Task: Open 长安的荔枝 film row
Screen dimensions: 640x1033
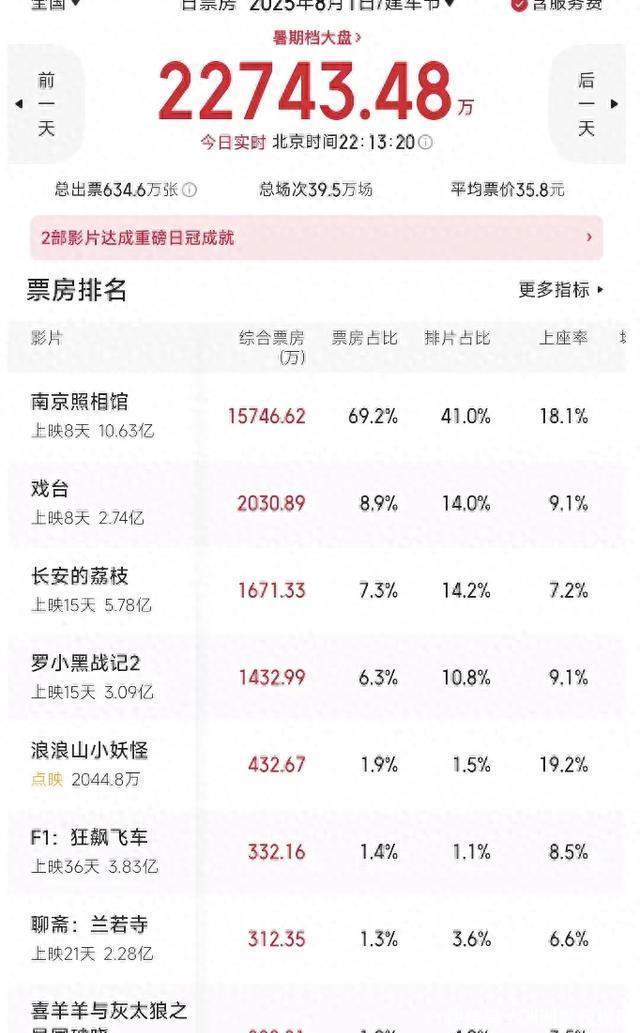Action: [x=316, y=590]
